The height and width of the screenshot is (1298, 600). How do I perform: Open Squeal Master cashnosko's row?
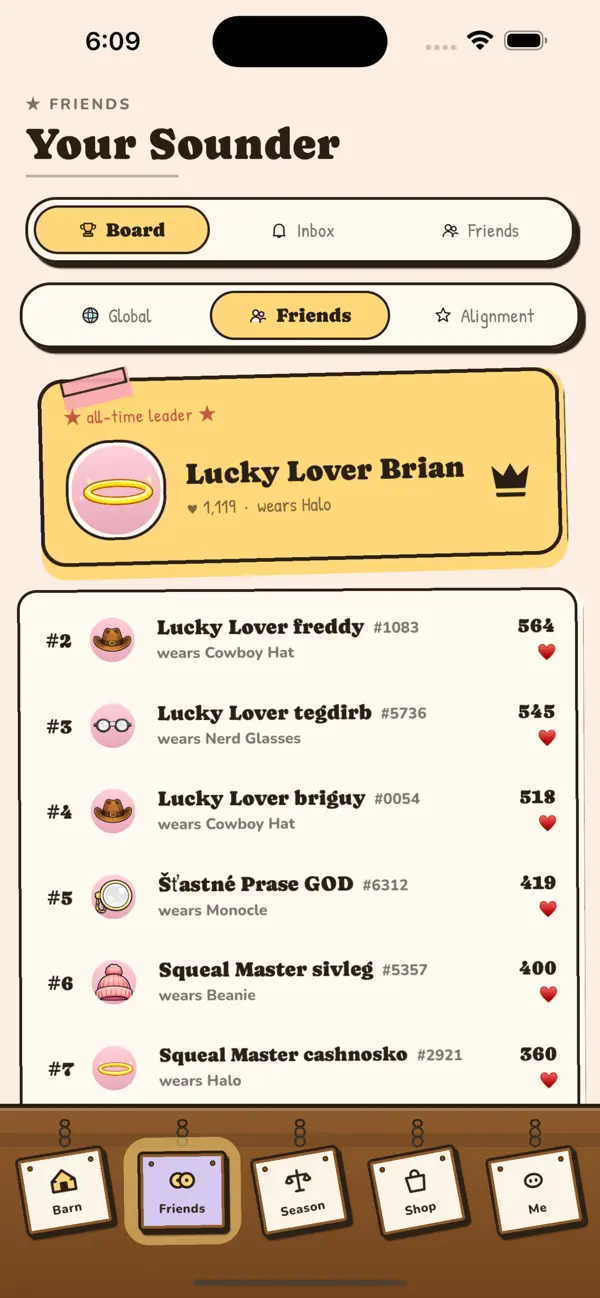click(x=298, y=1067)
